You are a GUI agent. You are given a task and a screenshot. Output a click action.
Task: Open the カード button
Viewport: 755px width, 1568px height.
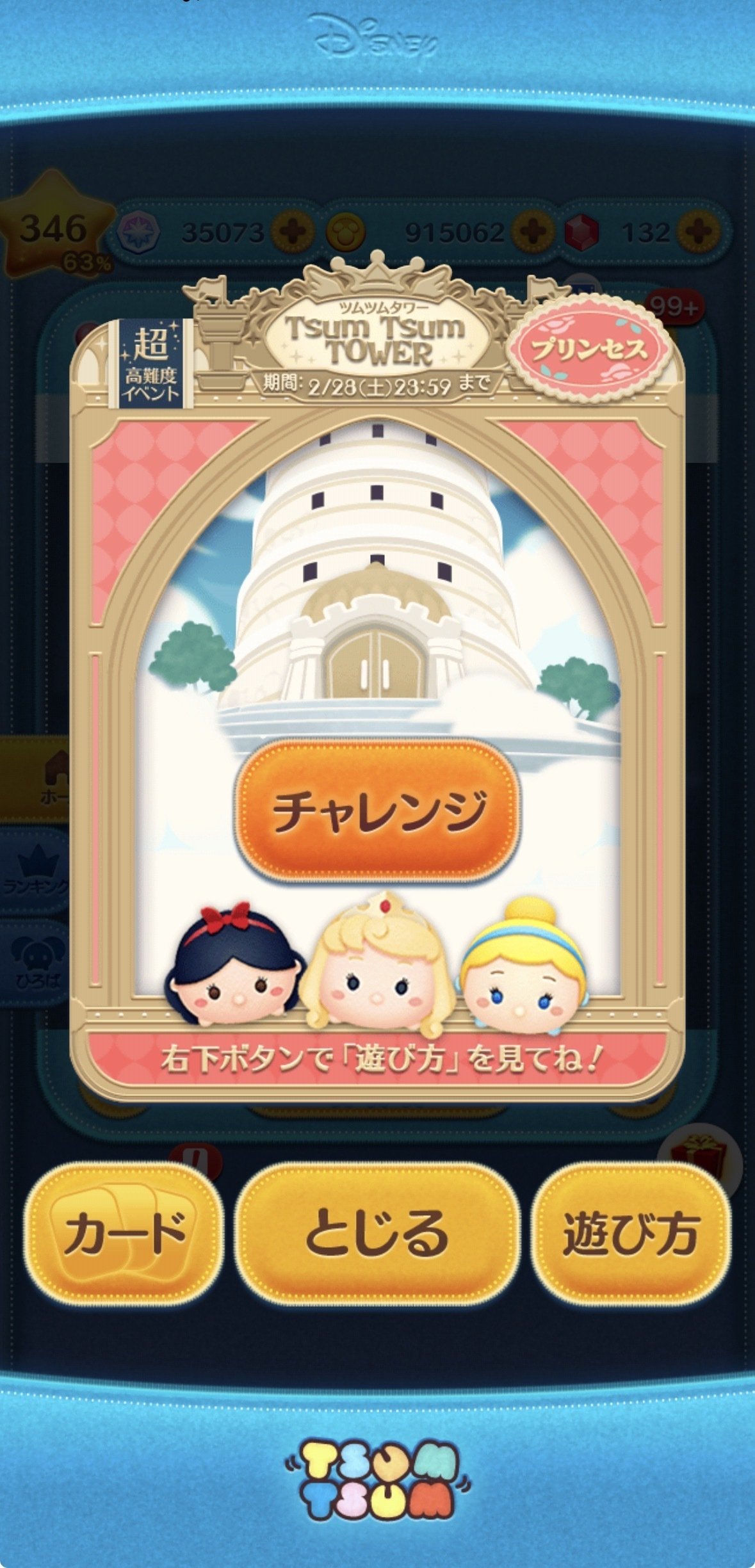(124, 1233)
